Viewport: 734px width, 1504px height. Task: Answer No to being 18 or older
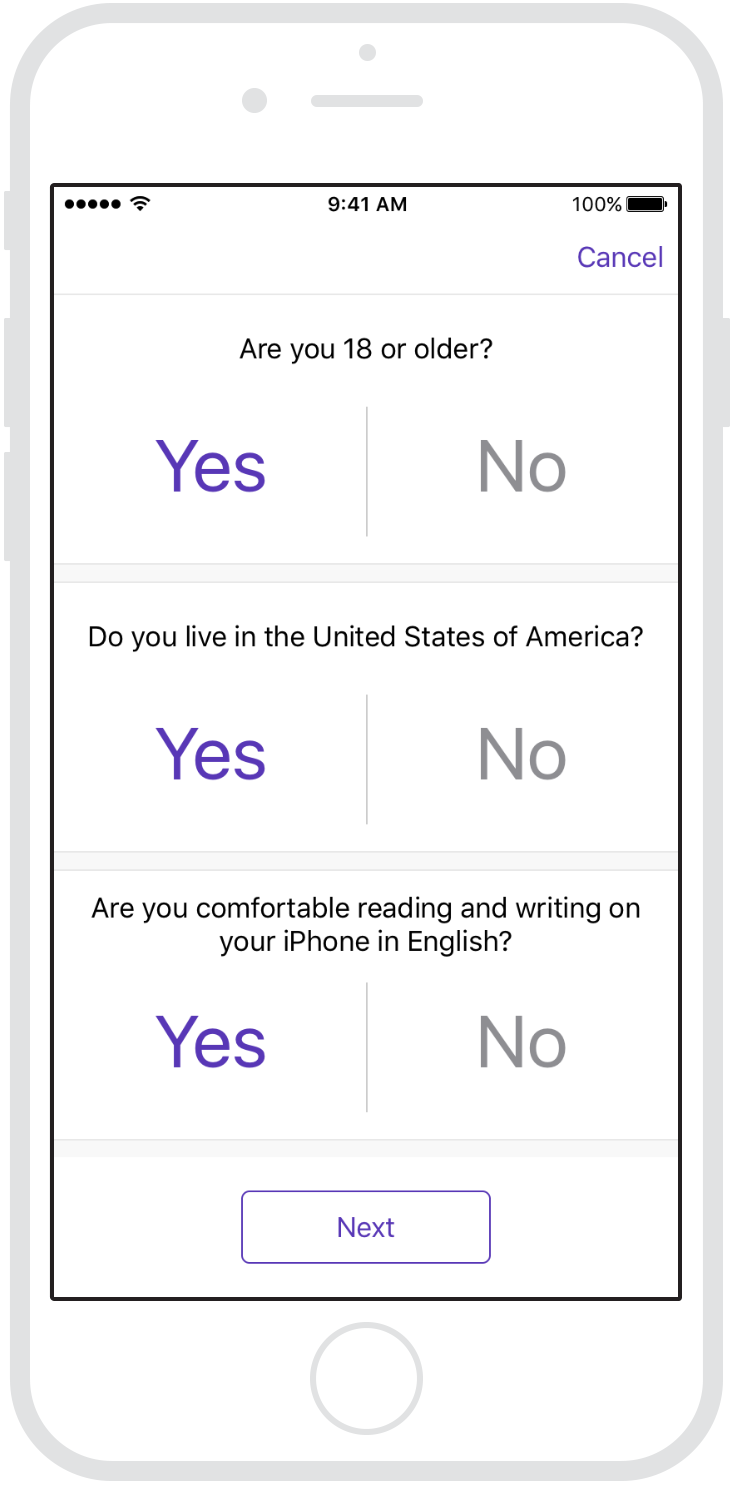coord(522,467)
